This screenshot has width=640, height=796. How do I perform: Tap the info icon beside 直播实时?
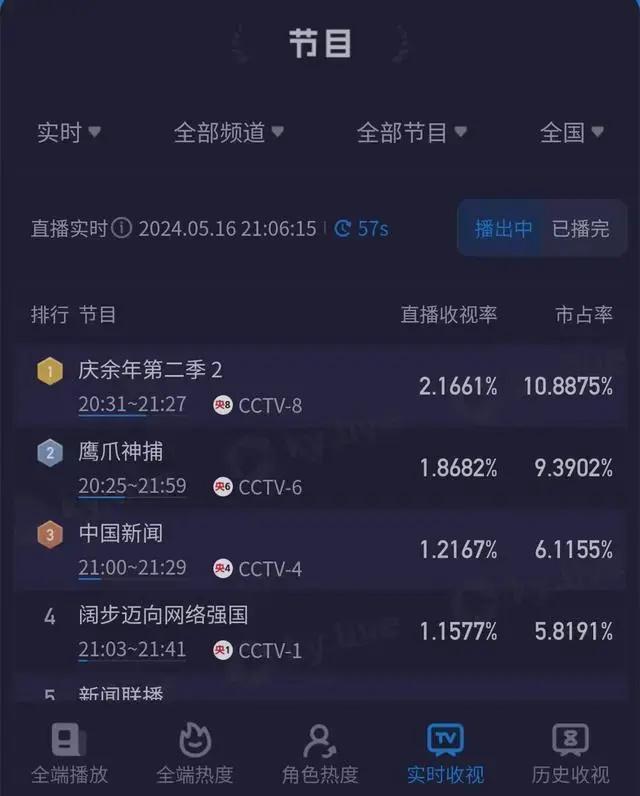(x=122, y=229)
